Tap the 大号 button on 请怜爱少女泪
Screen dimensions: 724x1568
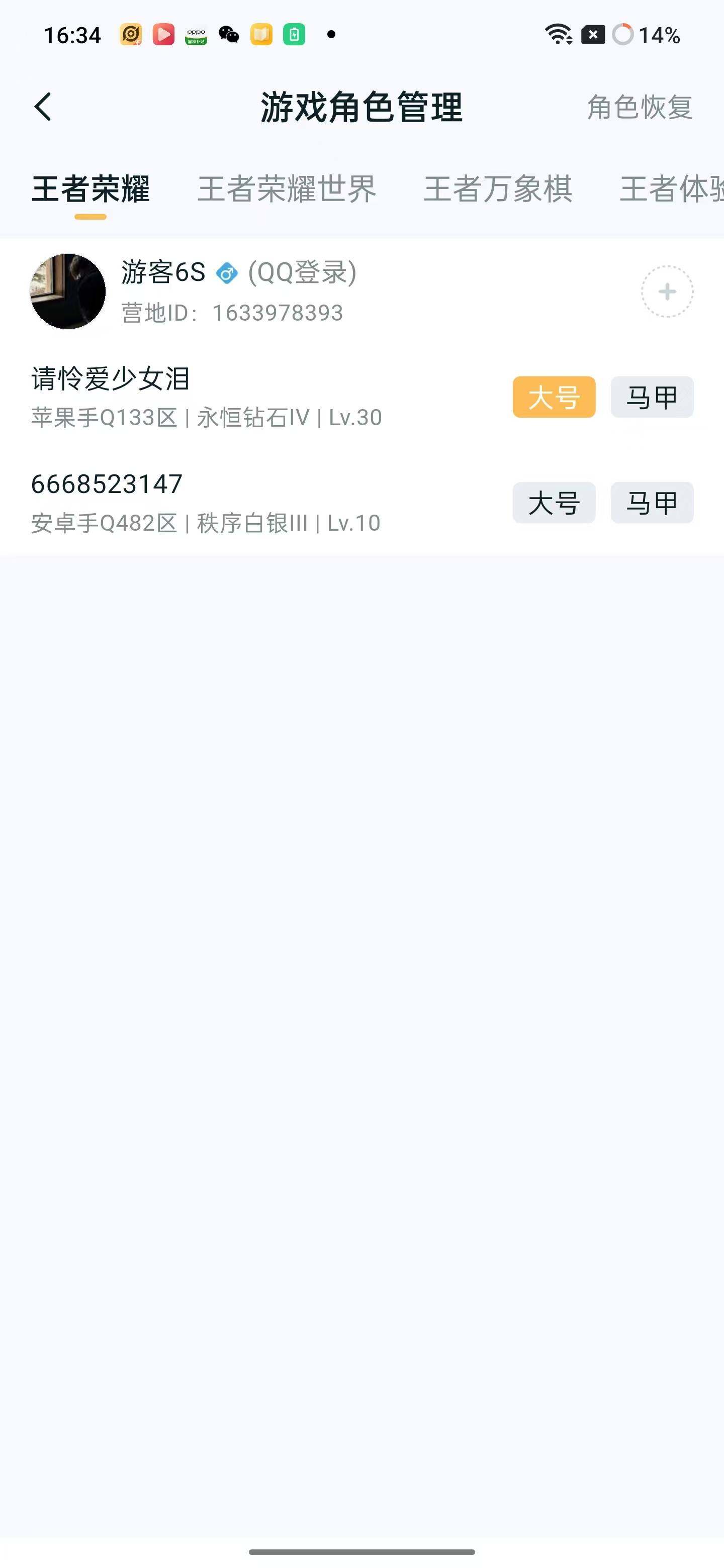(x=554, y=397)
